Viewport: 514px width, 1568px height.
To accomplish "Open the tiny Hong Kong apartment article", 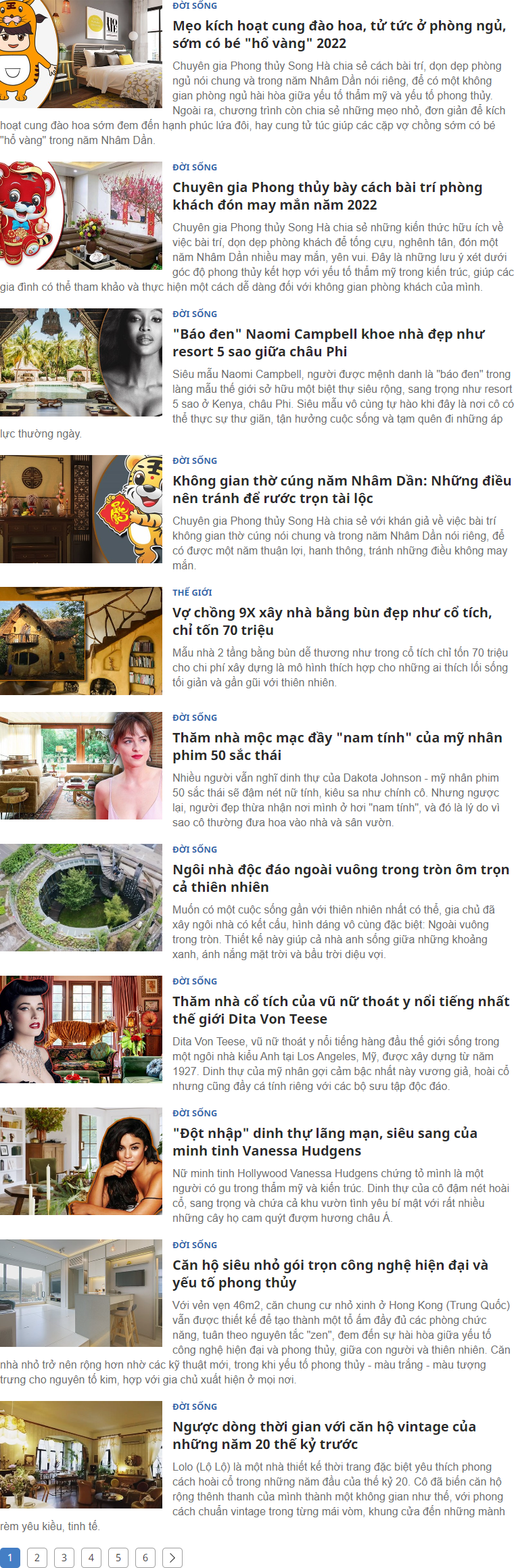I will coord(330,1274).
